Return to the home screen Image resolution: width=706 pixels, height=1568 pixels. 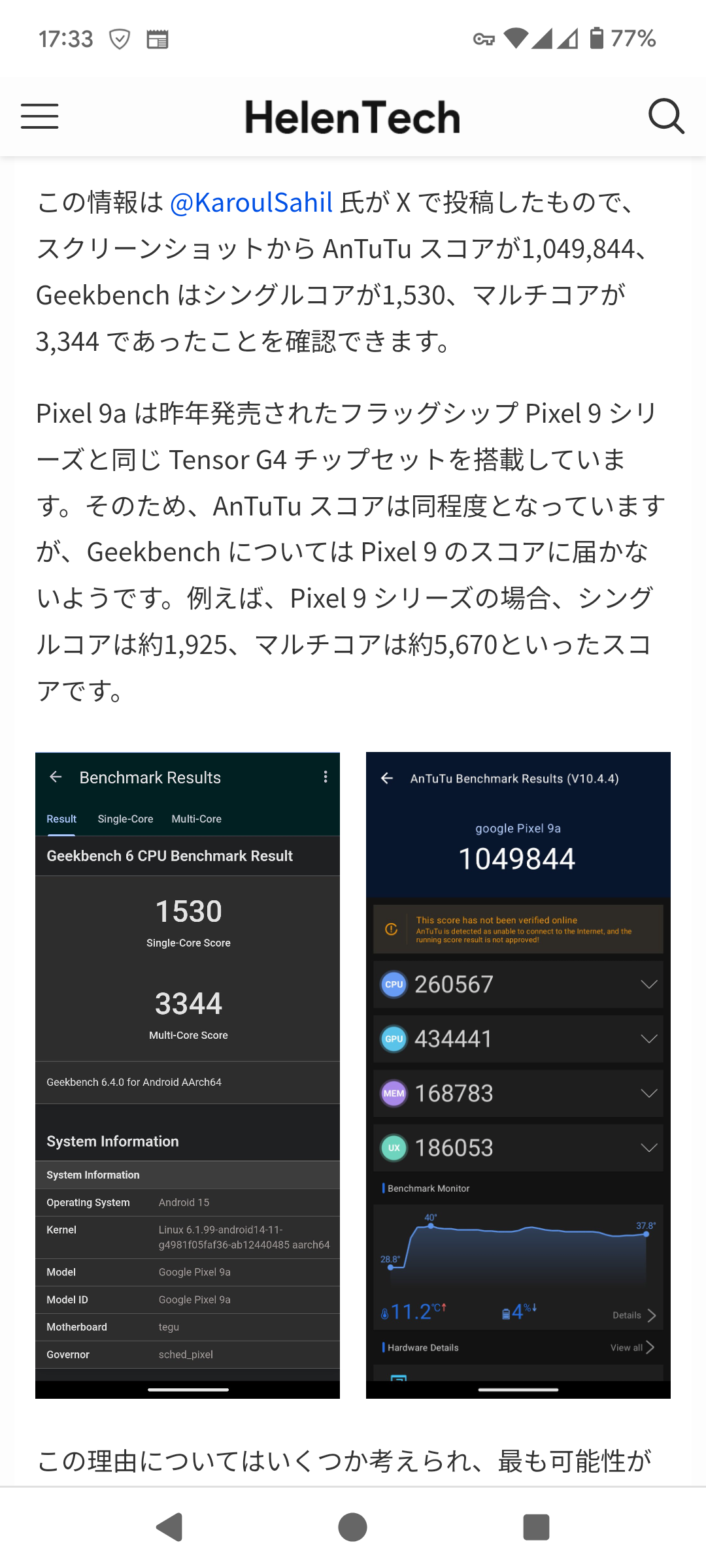coord(352,1527)
